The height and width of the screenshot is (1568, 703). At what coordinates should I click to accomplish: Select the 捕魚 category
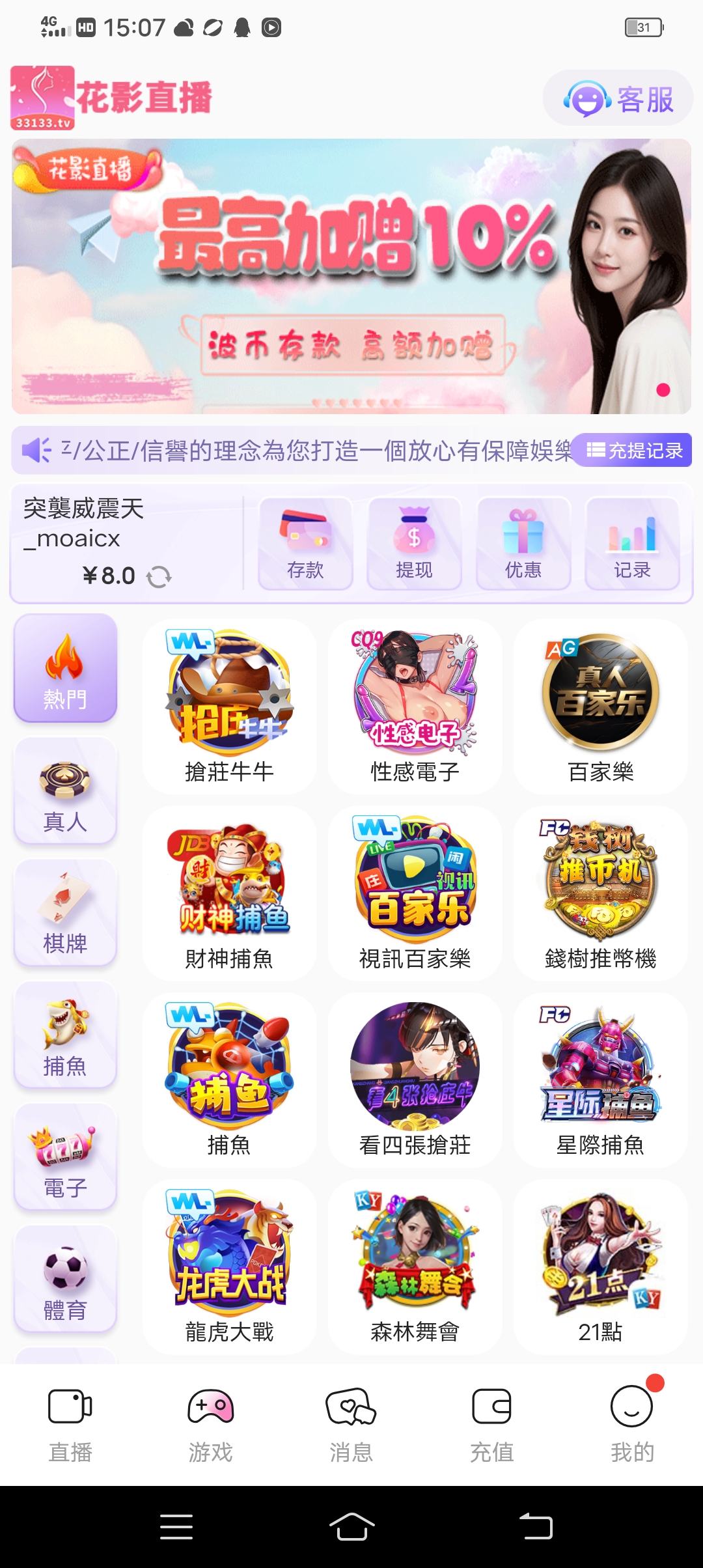pyautogui.click(x=65, y=1035)
